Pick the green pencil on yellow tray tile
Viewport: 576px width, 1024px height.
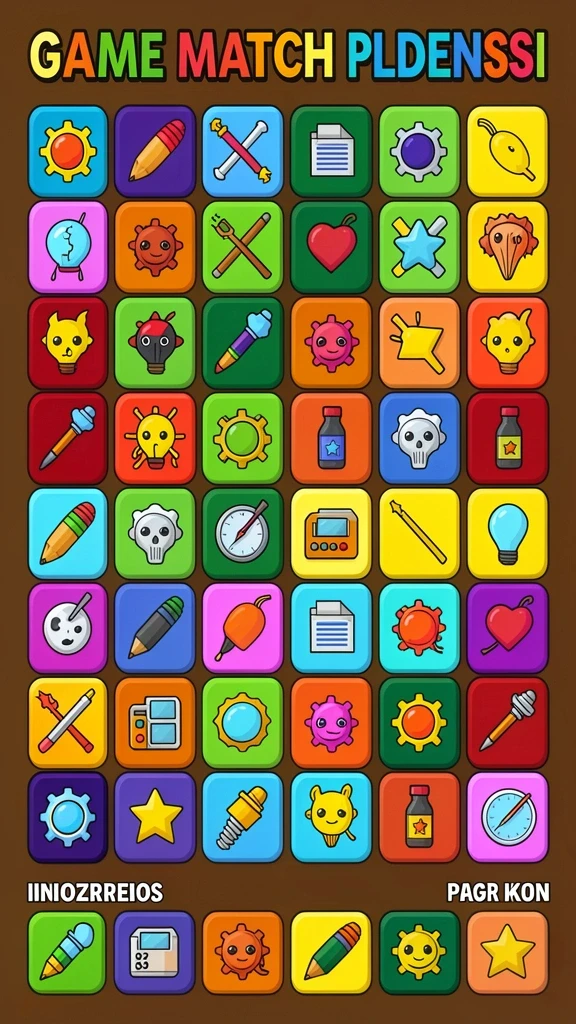pos(331,952)
